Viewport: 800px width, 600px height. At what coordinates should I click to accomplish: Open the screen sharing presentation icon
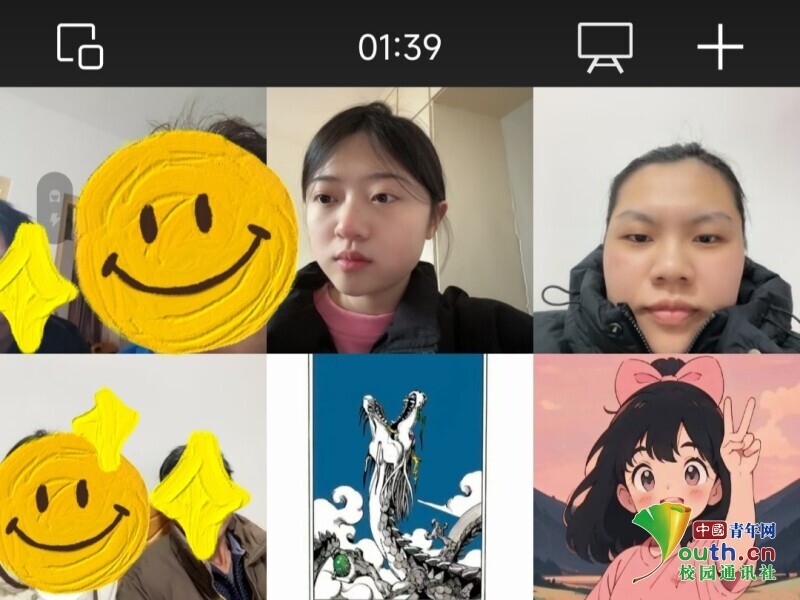pos(605,47)
